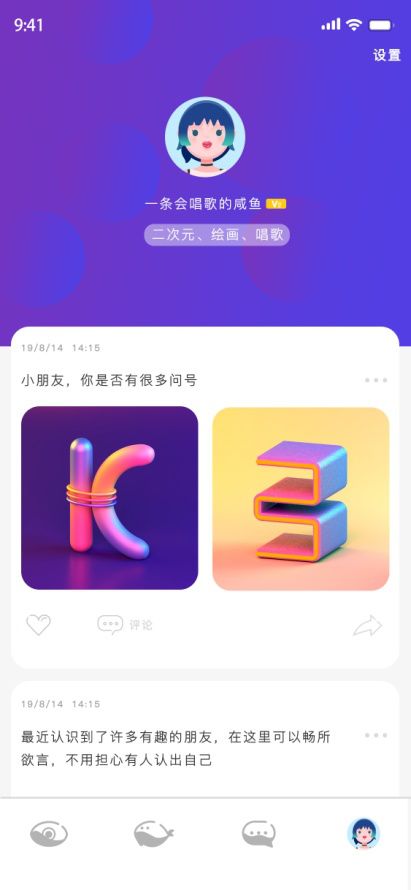Comment on the post via 评论

[x=125, y=625]
